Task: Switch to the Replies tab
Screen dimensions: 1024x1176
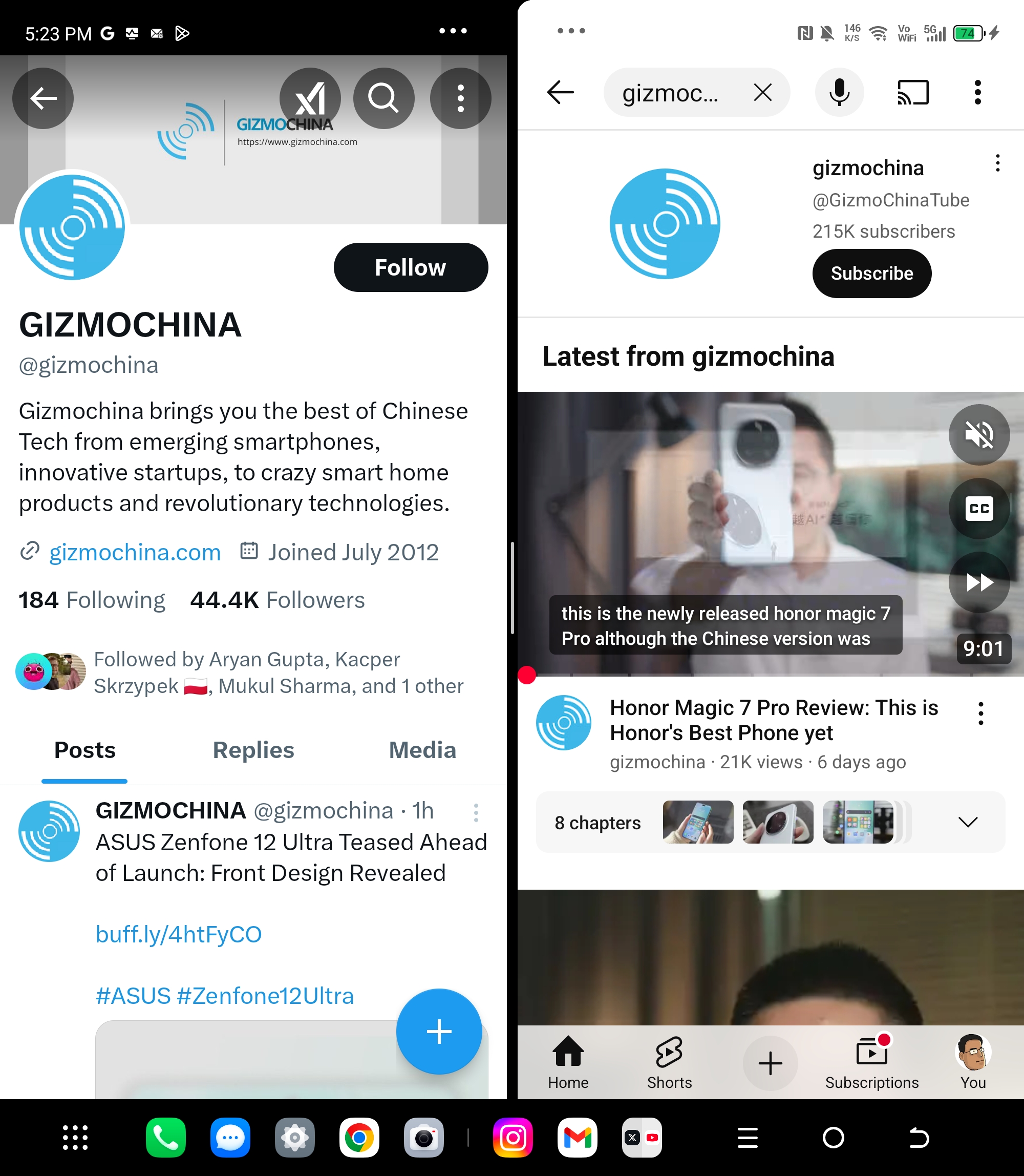Action: (253, 750)
